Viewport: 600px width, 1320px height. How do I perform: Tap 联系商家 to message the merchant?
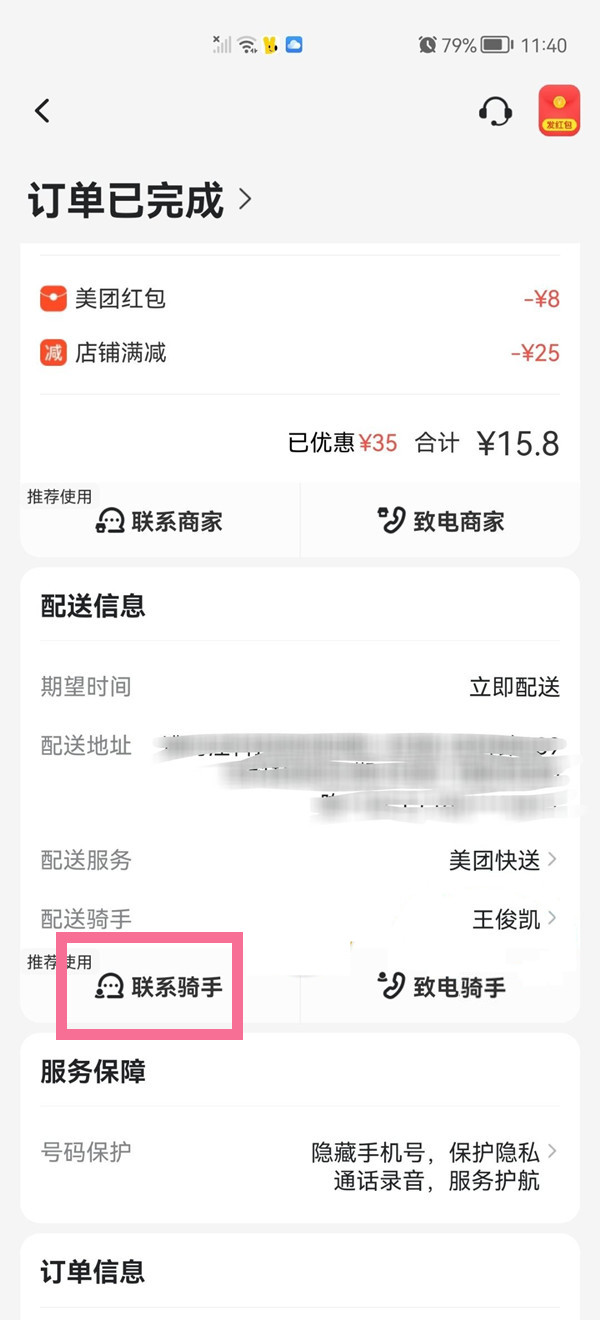tap(160, 521)
